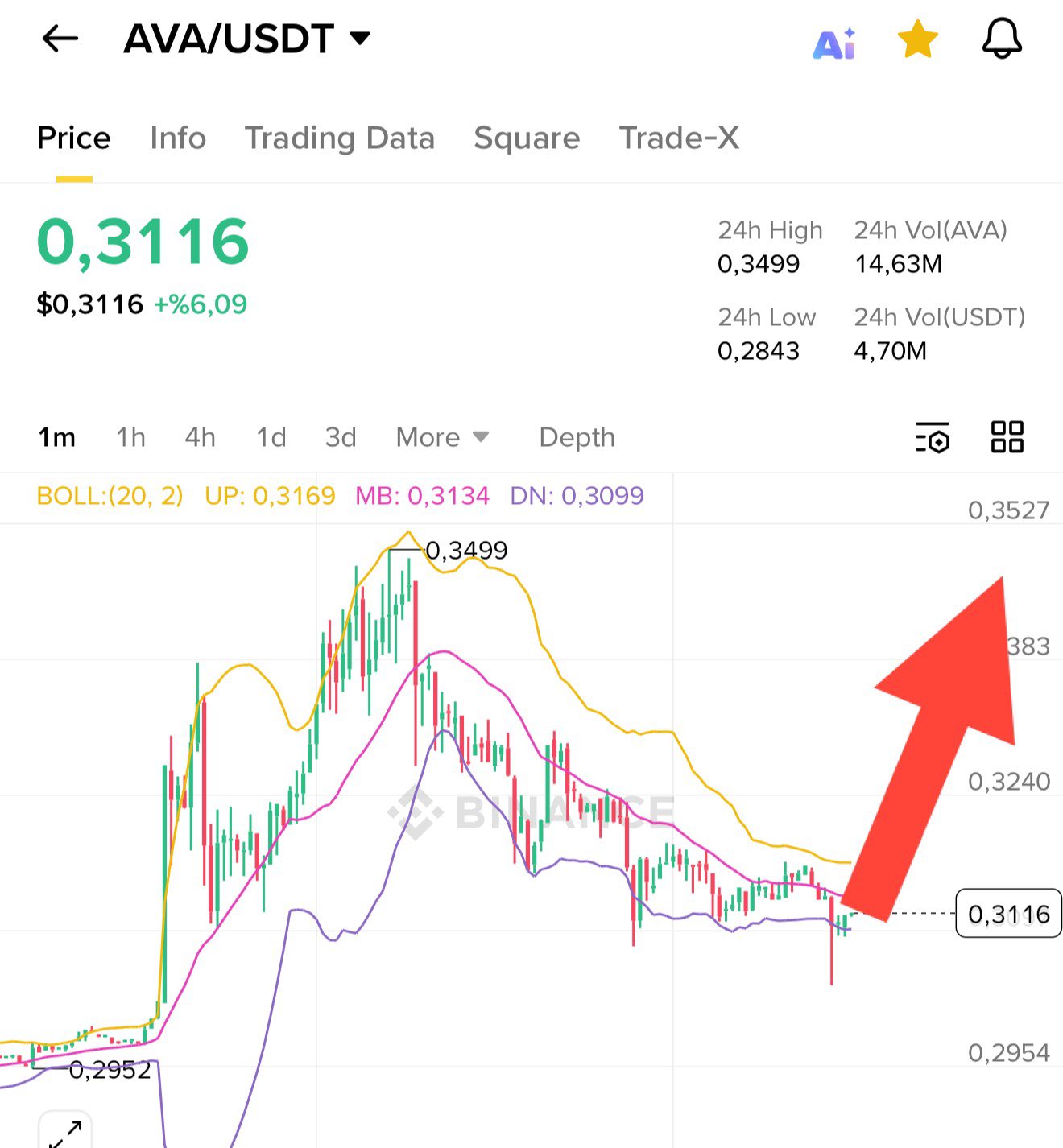Switch to the Trading Data tab
This screenshot has height=1148, width=1063.
click(339, 138)
